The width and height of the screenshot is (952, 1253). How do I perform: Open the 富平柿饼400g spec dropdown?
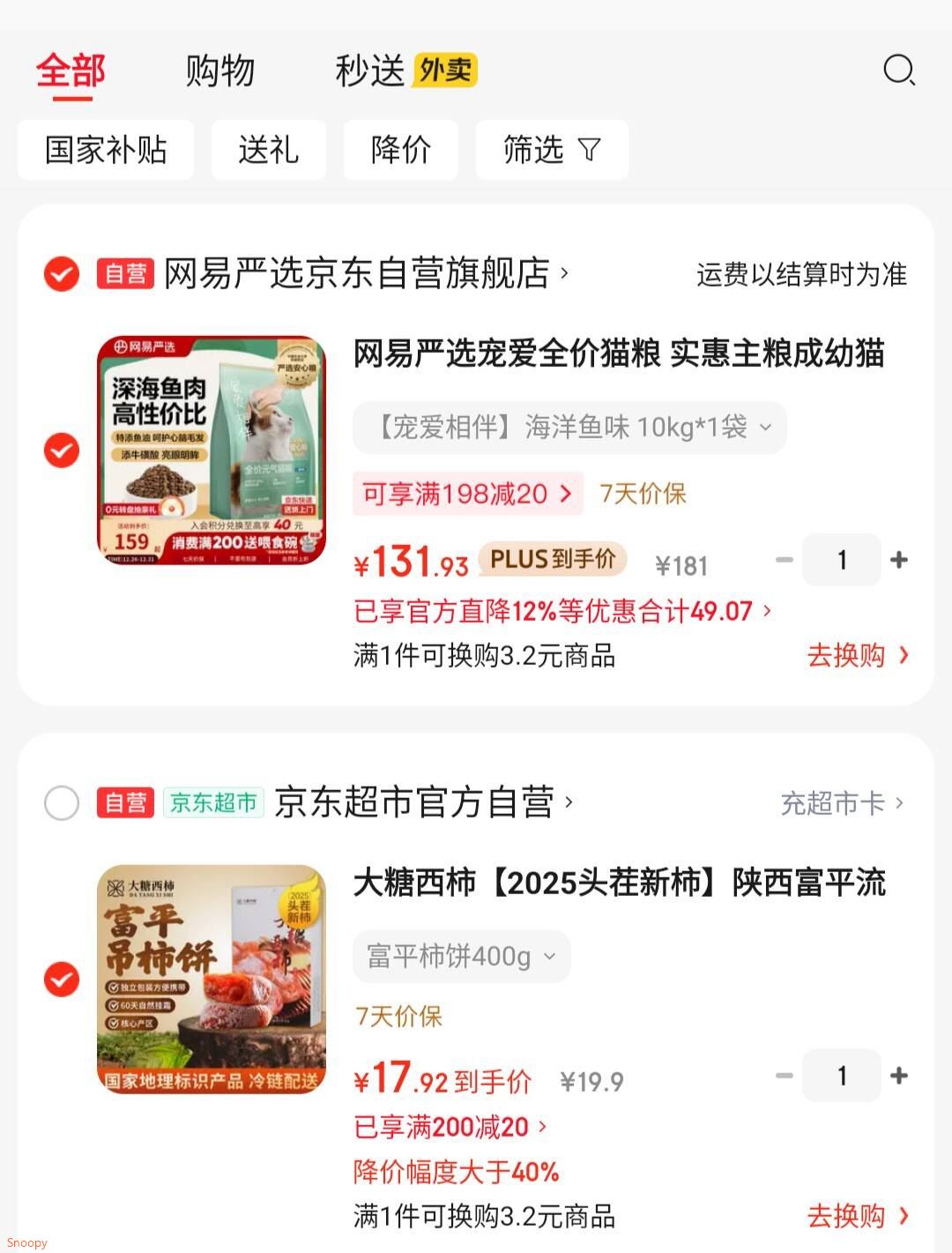(461, 957)
